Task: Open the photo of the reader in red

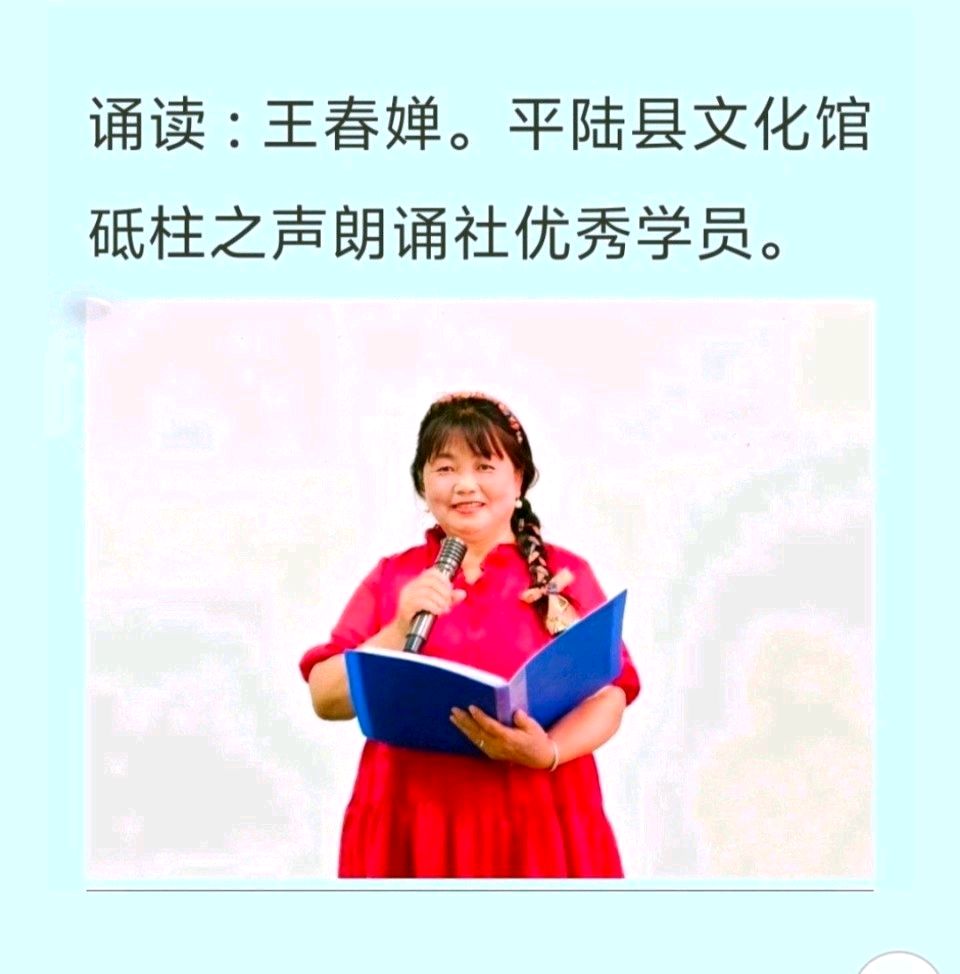Action: tap(480, 589)
